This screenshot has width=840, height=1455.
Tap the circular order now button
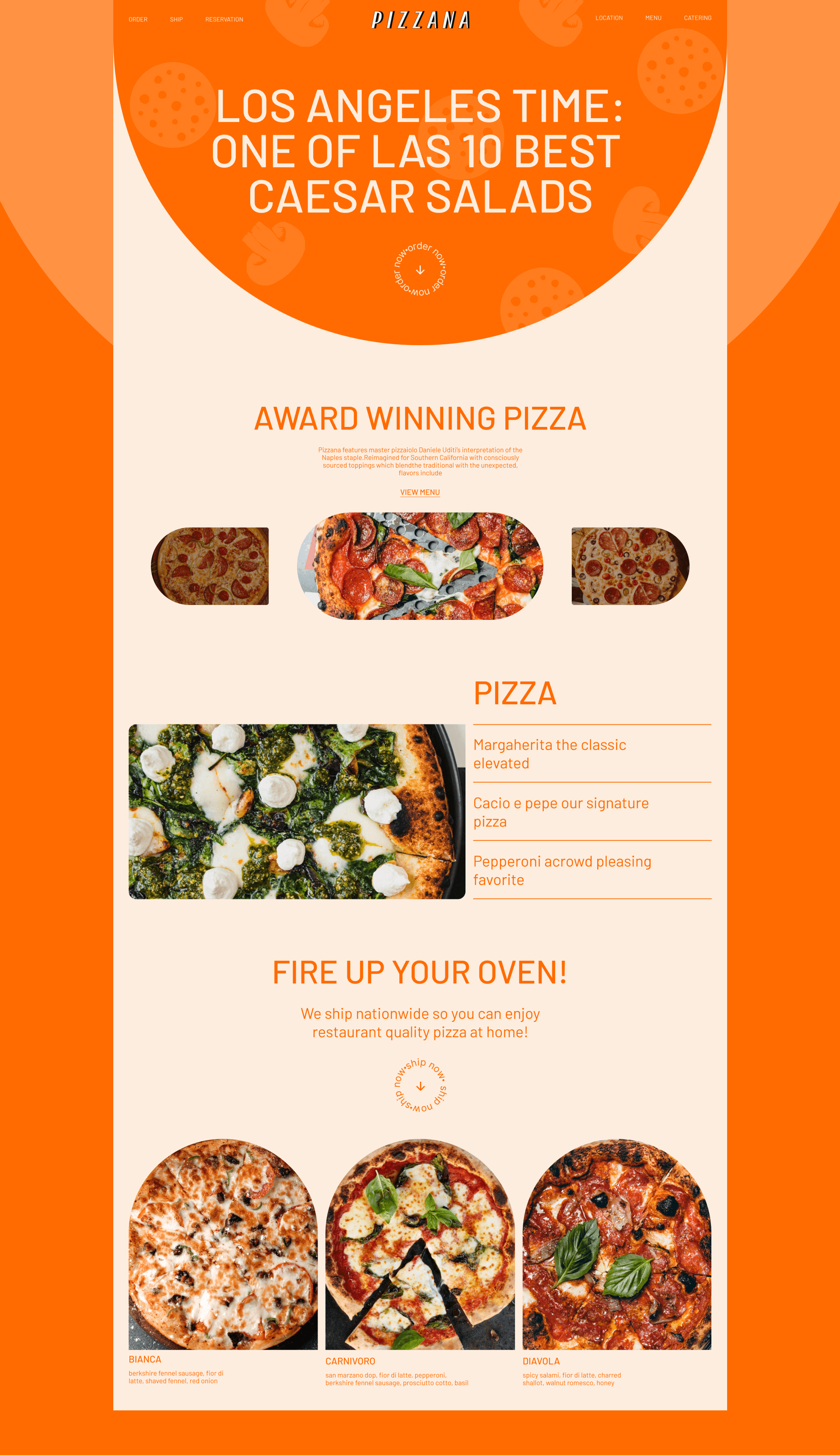click(420, 269)
